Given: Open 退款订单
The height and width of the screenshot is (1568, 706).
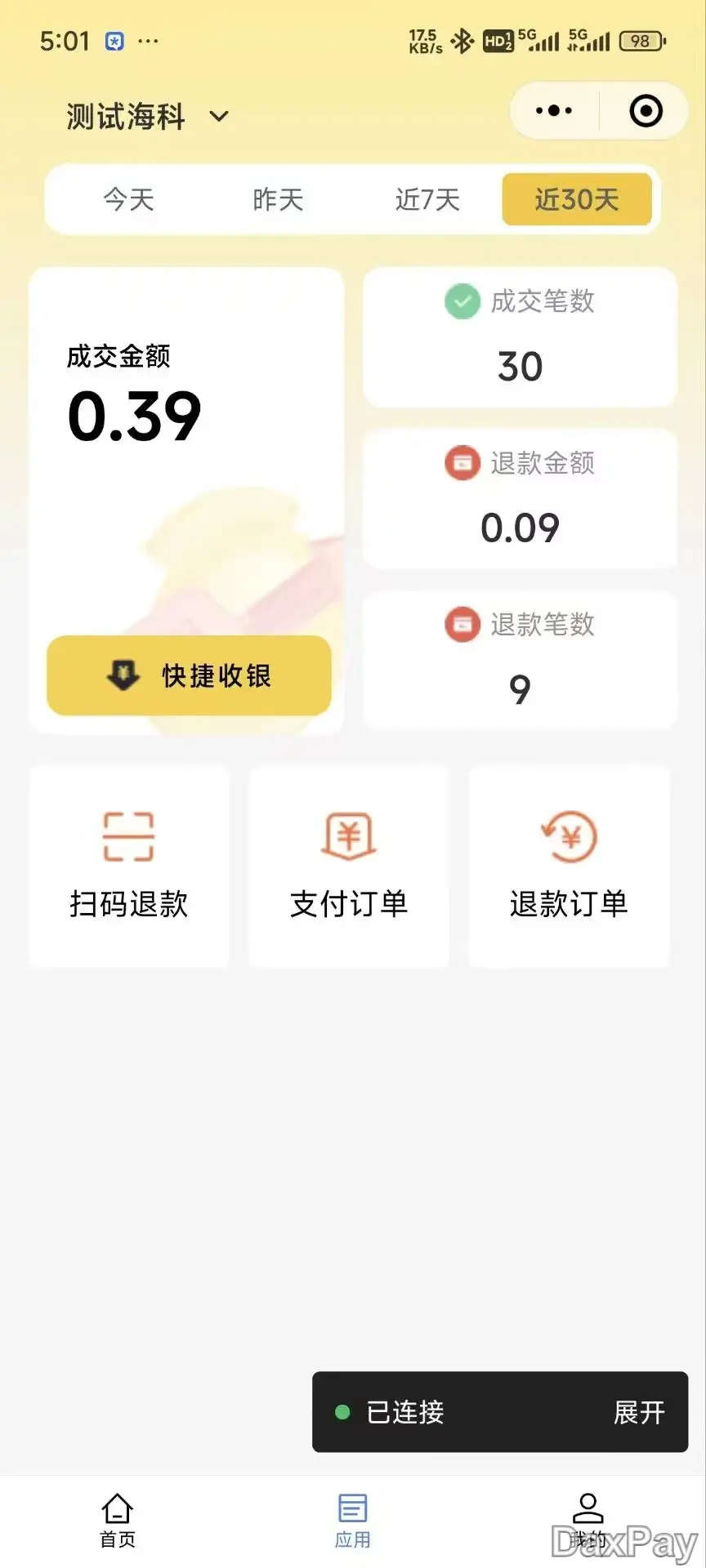Looking at the screenshot, I should click(569, 866).
